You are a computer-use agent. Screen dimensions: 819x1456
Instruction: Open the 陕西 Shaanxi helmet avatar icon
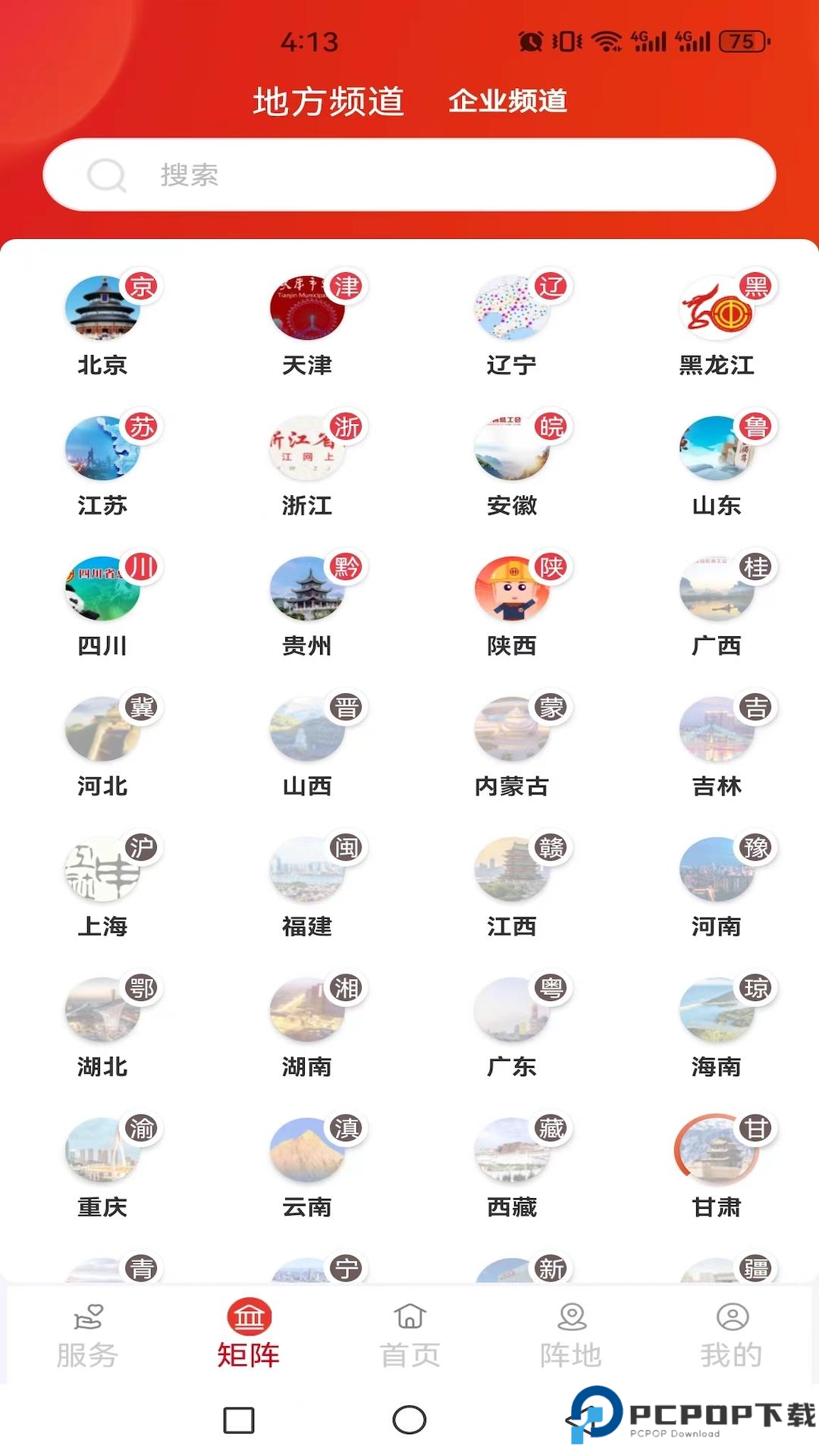click(512, 591)
